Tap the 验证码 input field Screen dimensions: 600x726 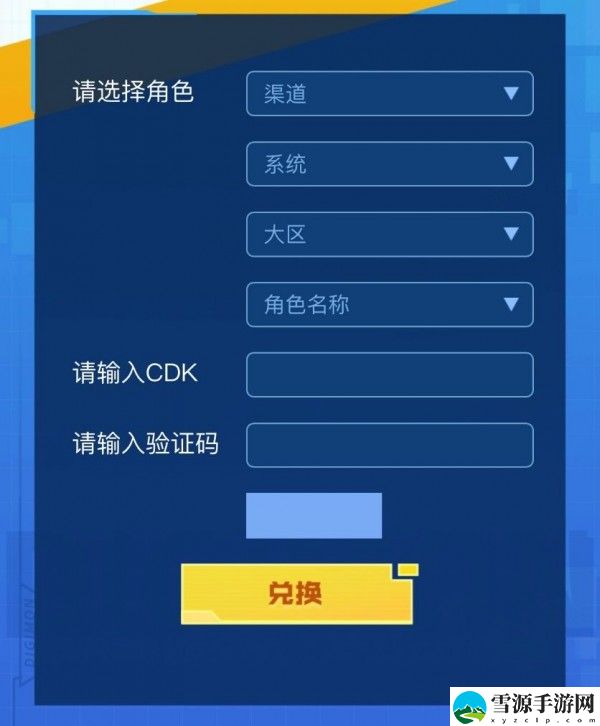click(389, 445)
